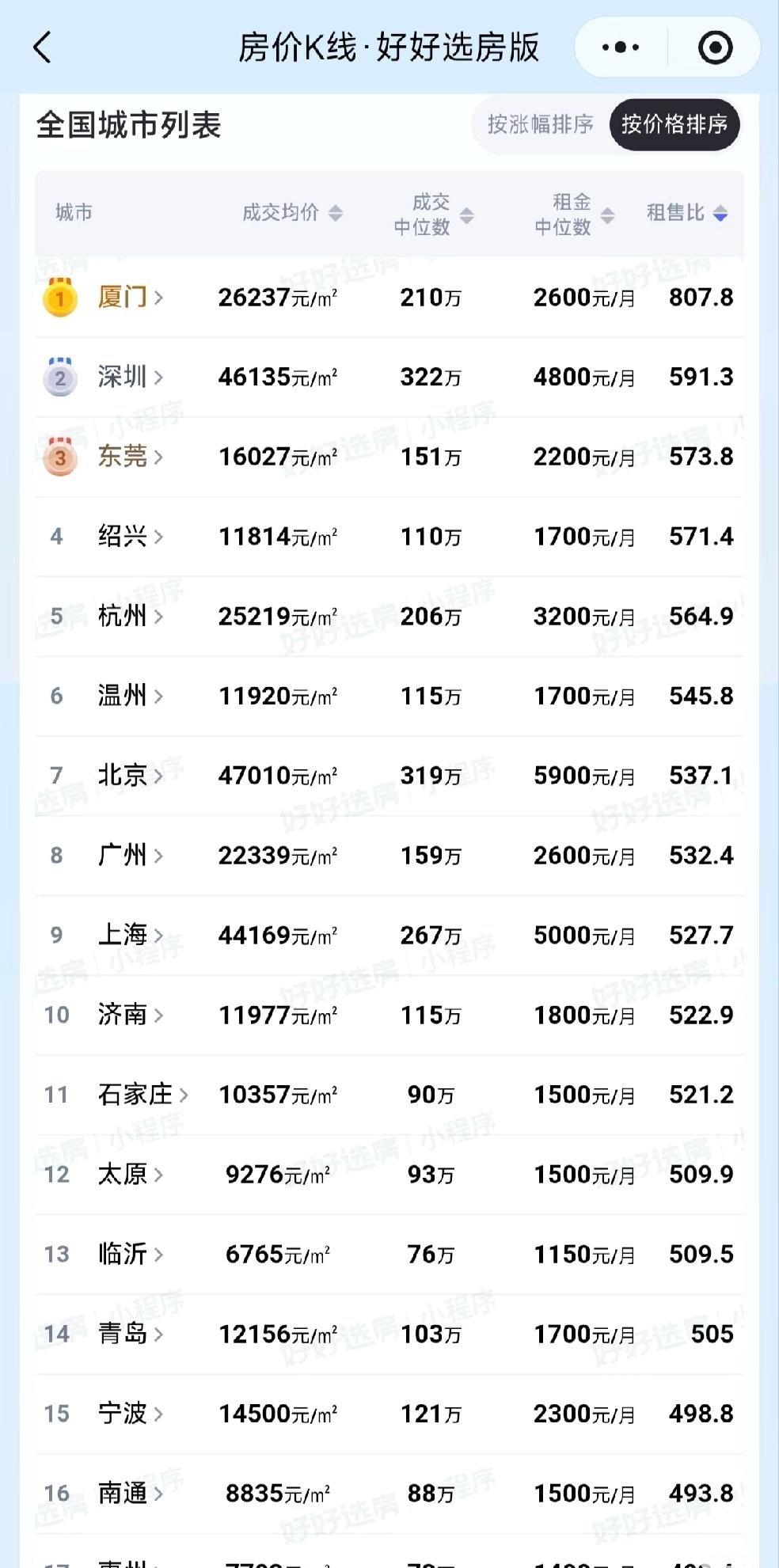Click the gold medal icon beside 厦门
This screenshot has width=779, height=1568.
pos(59,298)
